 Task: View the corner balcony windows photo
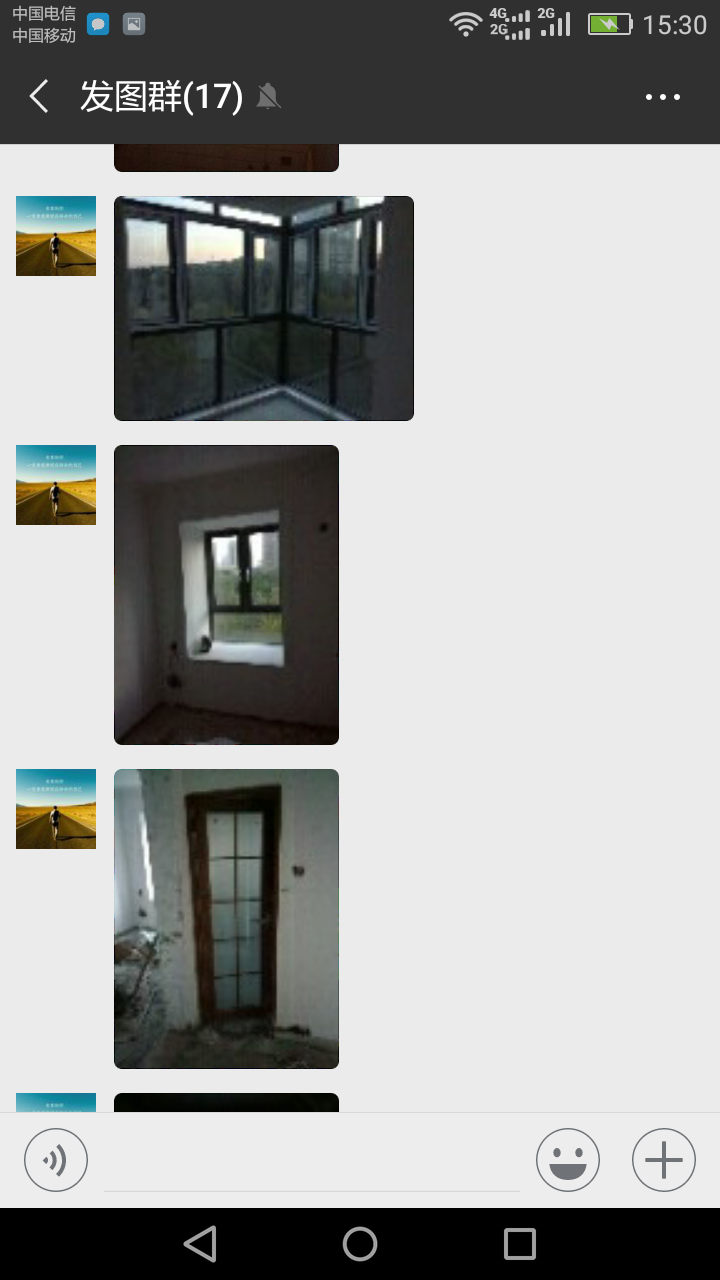(264, 308)
